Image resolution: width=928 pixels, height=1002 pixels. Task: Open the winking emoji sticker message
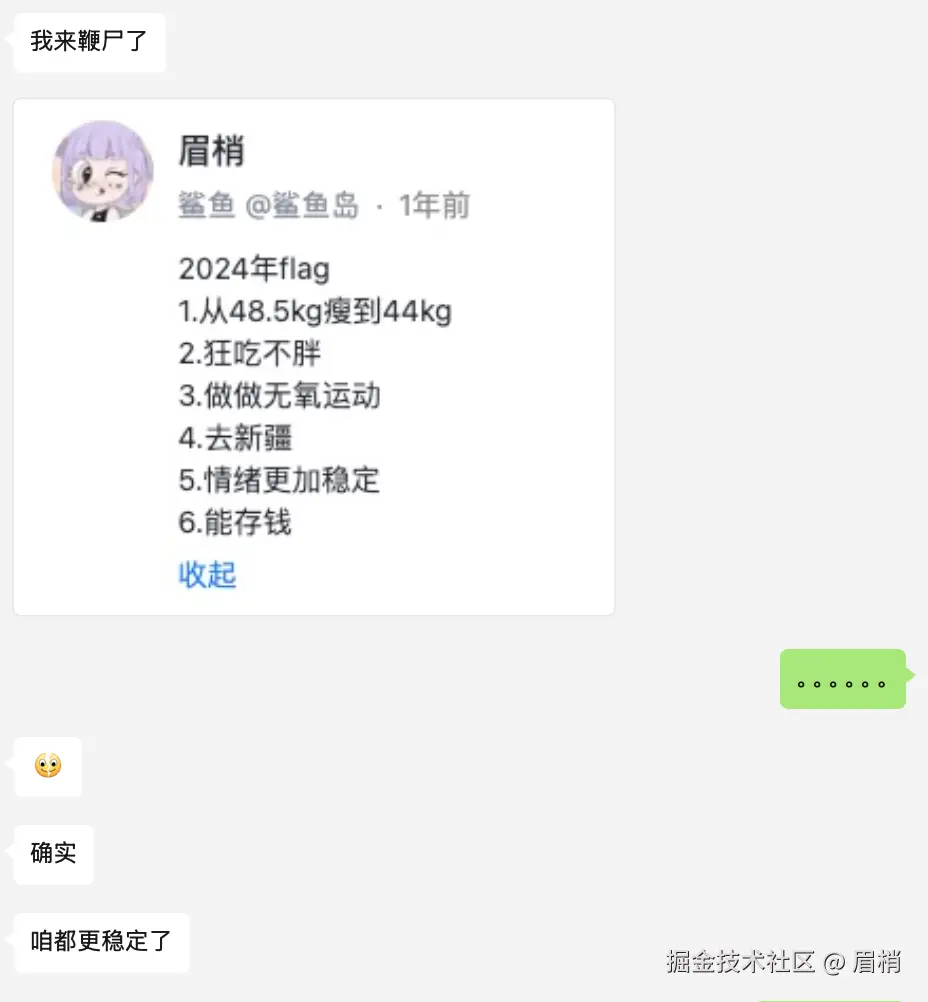pyautogui.click(x=47, y=767)
